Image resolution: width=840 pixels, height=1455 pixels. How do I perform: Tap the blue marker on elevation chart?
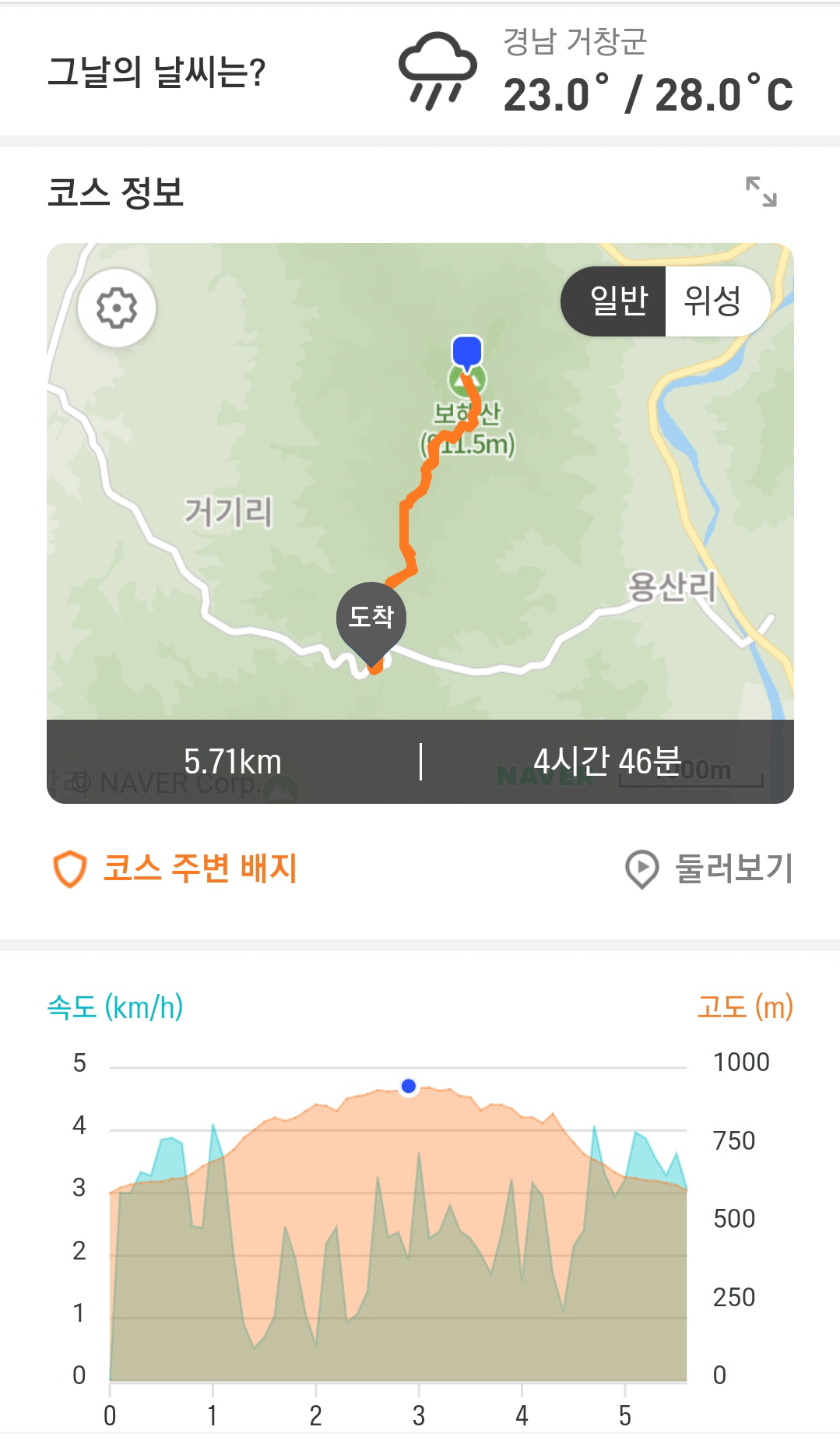point(409,1086)
